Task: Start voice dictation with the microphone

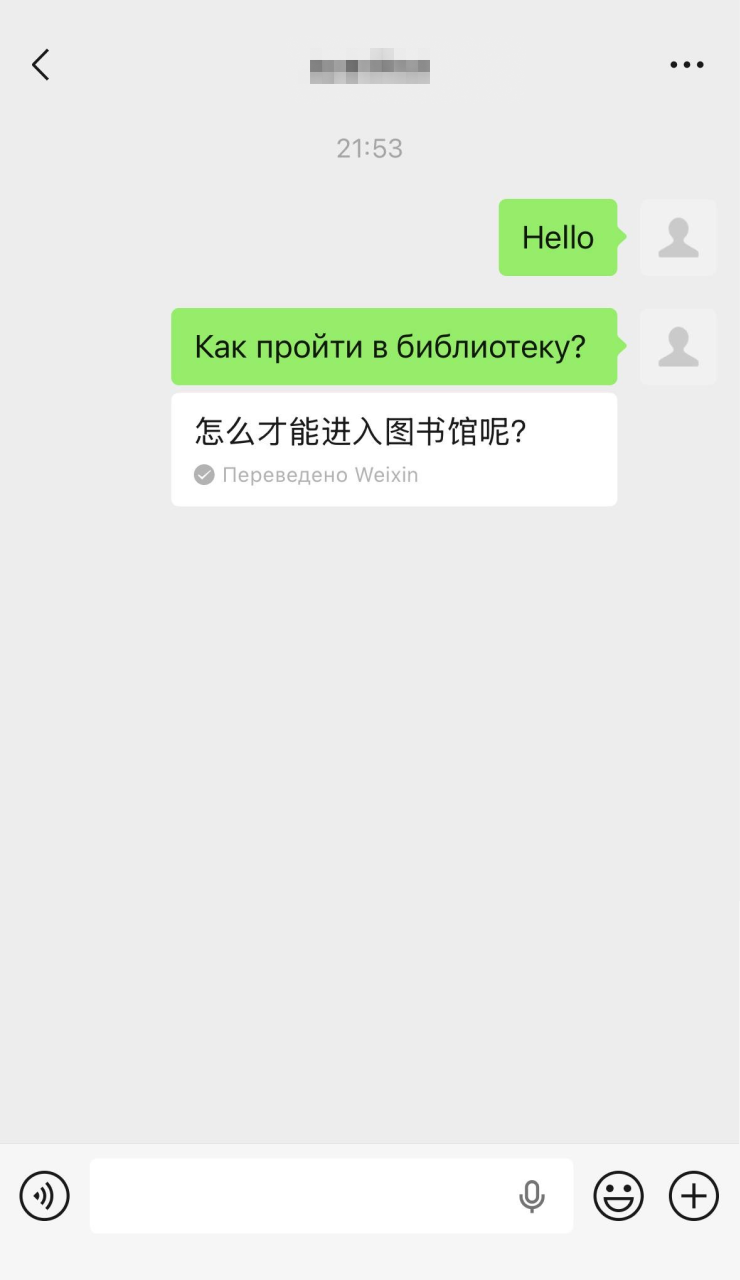Action: pos(532,1196)
